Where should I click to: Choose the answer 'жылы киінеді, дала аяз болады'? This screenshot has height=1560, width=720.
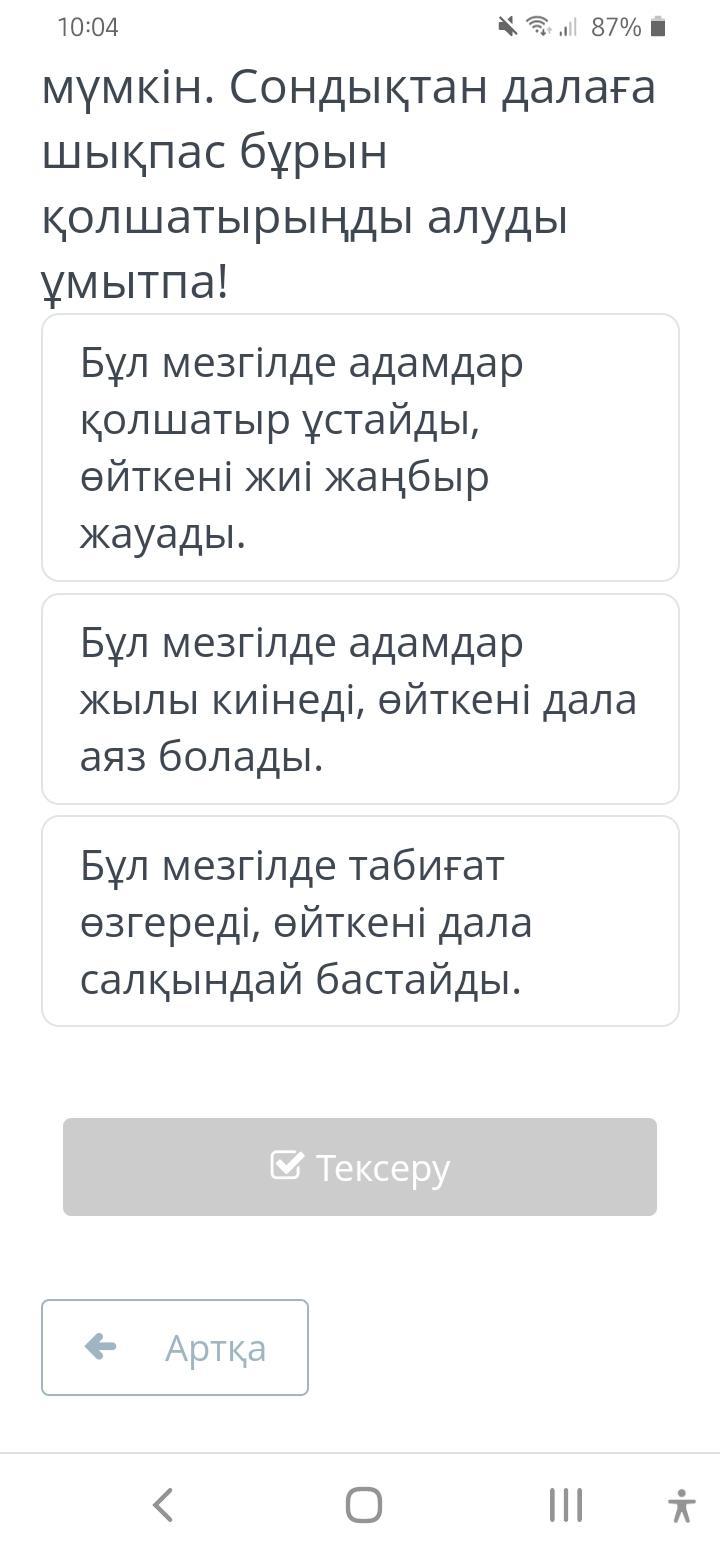pyautogui.click(x=360, y=699)
